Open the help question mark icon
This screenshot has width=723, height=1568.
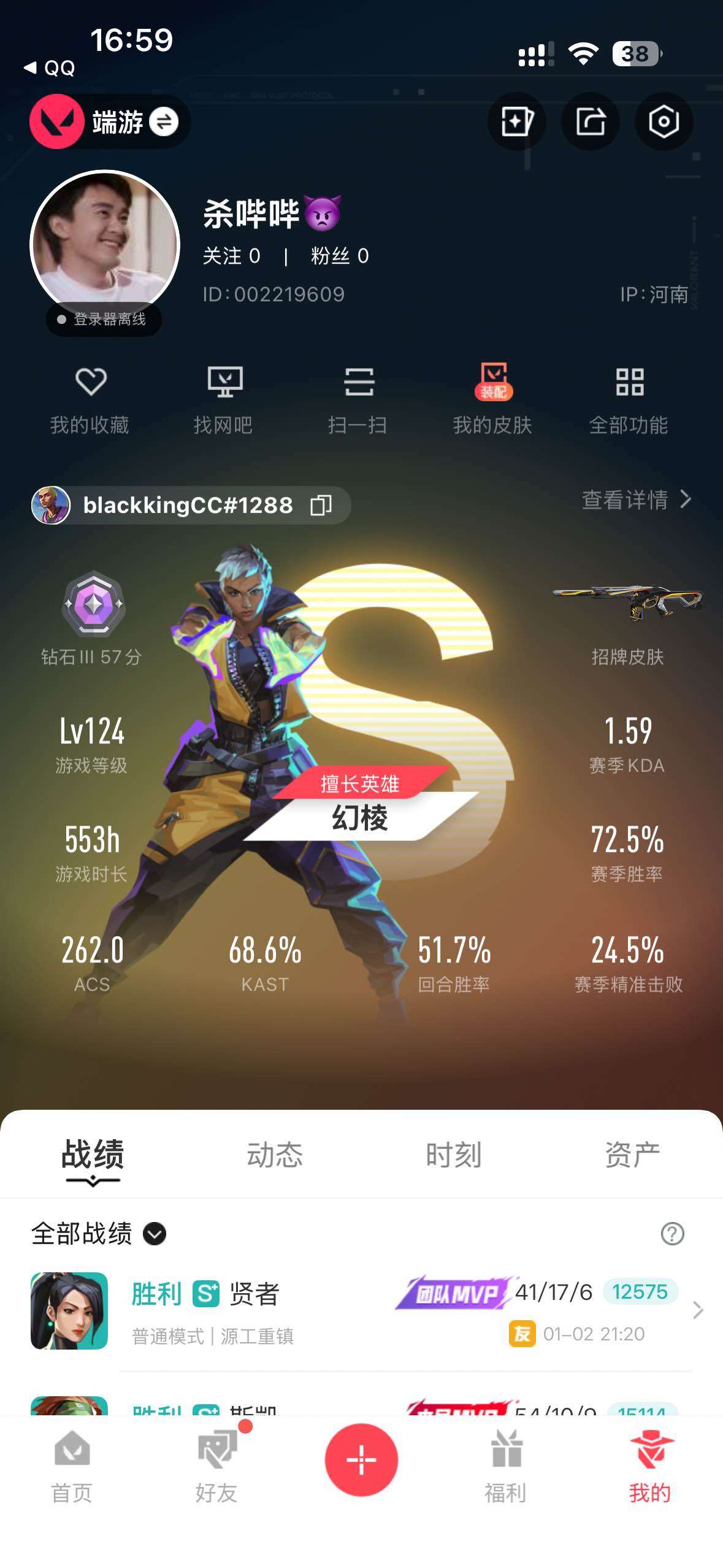pos(672,1234)
